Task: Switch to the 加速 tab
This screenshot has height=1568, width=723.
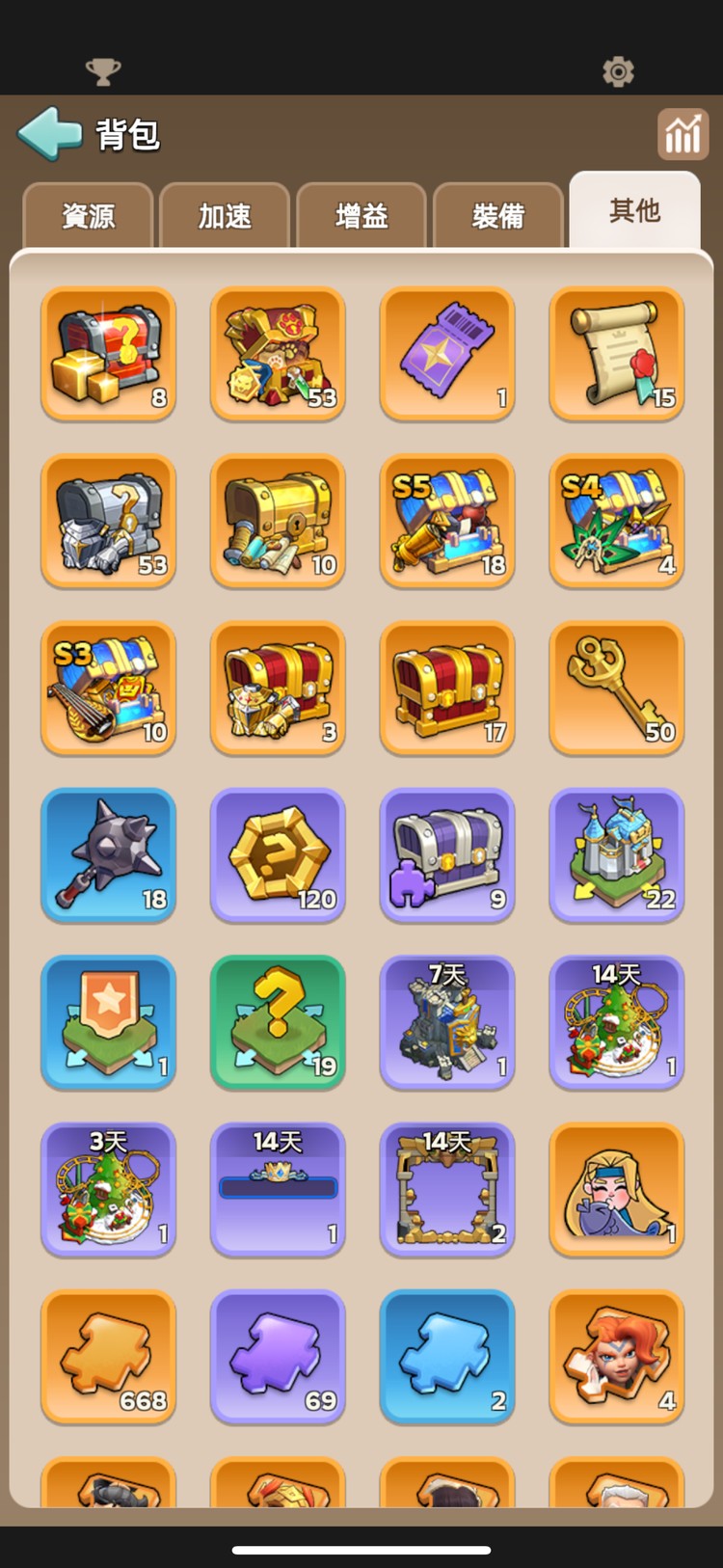Action: (225, 216)
